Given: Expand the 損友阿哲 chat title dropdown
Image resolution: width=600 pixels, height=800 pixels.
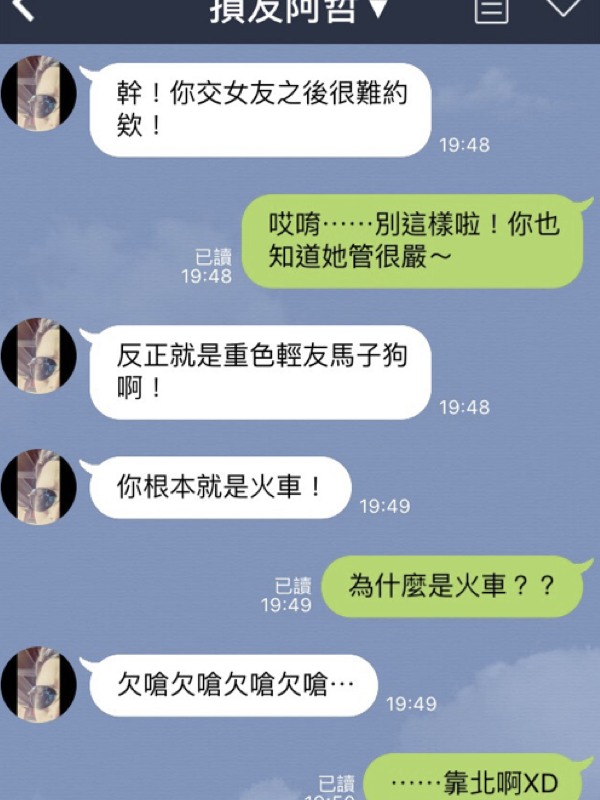Looking at the screenshot, I should click(377, 10).
